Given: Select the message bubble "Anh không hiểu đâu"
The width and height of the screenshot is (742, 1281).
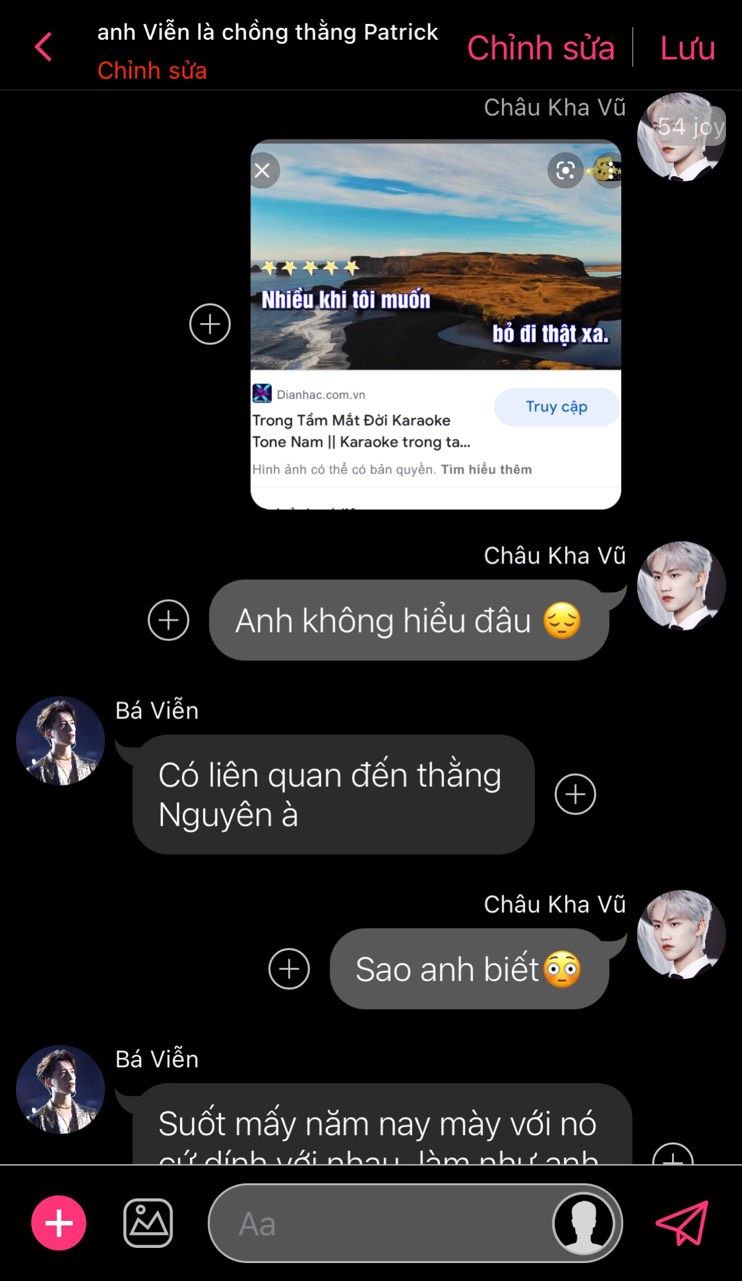Looking at the screenshot, I should click(408, 621).
